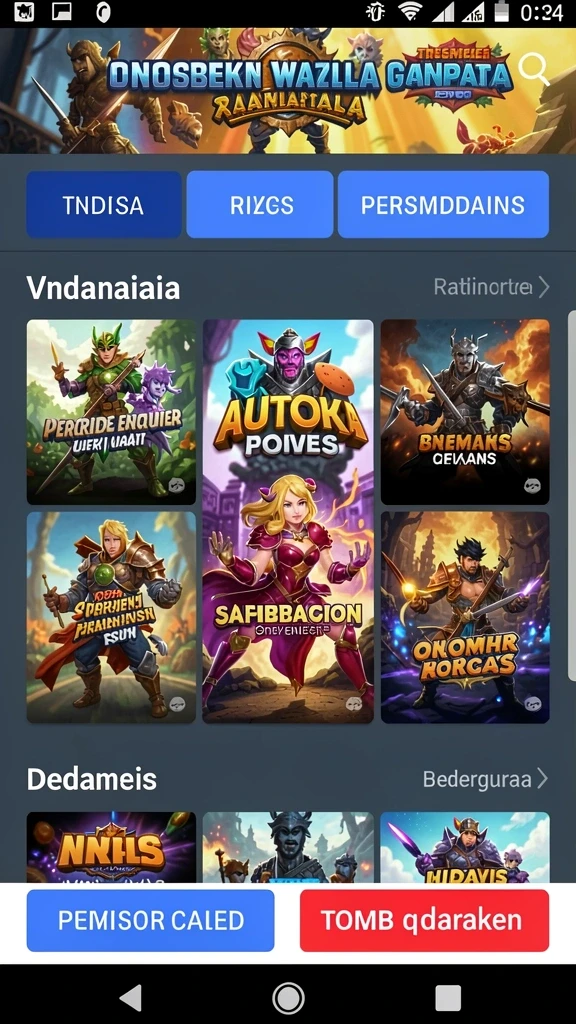Tap the blue PEMISOR CALED button
Viewport: 576px width, 1024px height.
[x=151, y=920]
